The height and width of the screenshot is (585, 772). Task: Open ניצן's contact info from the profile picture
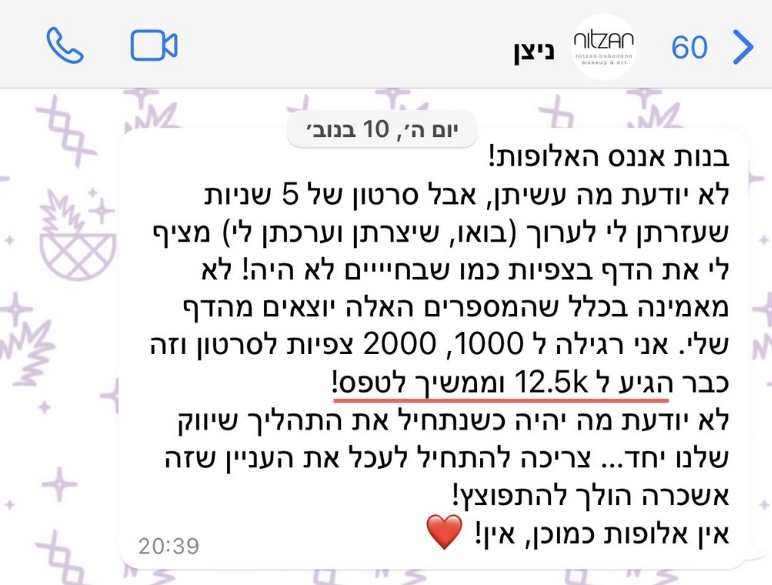602,46
